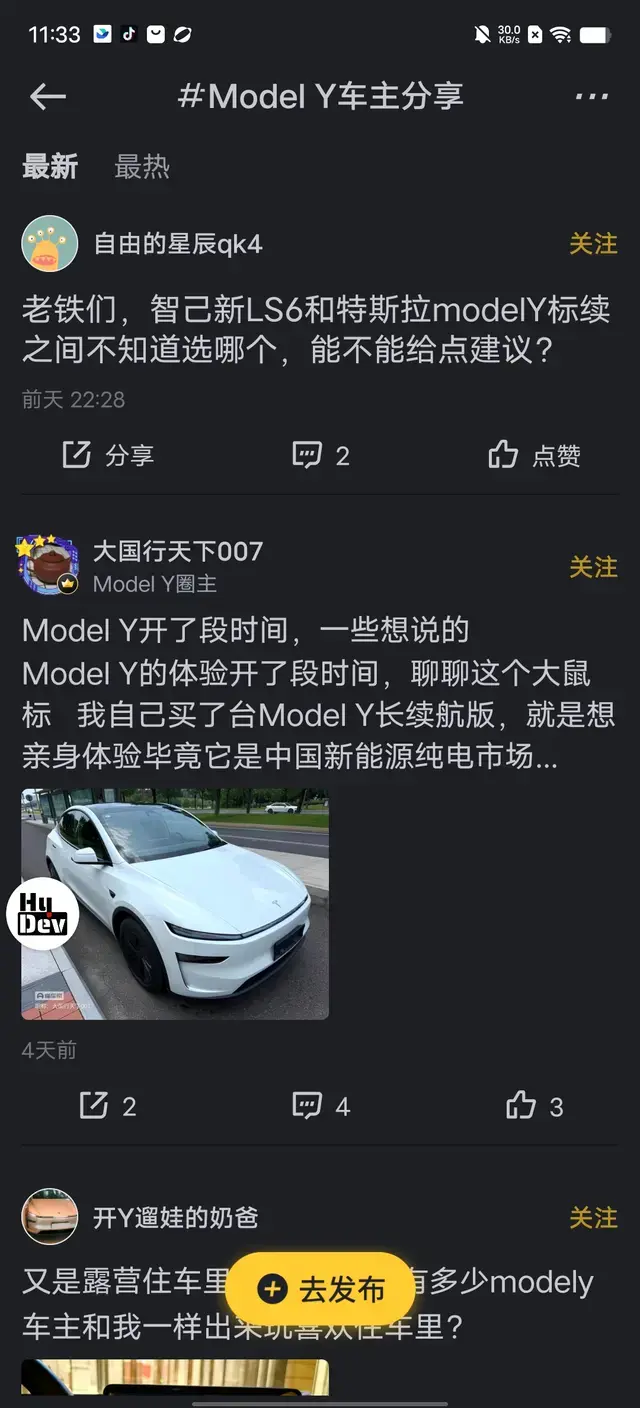Share 大国行天下007's post

point(108,1106)
